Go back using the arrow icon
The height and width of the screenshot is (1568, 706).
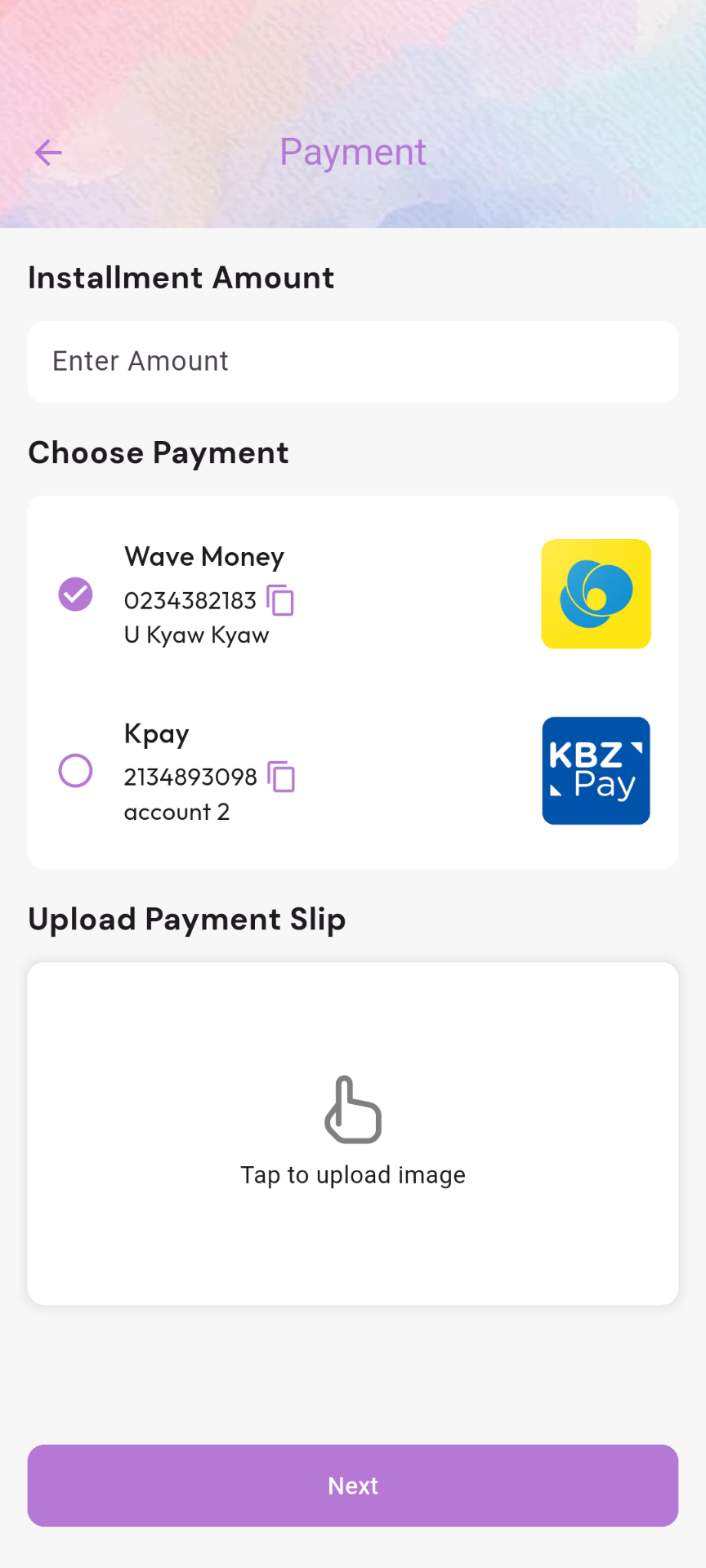coord(48,153)
